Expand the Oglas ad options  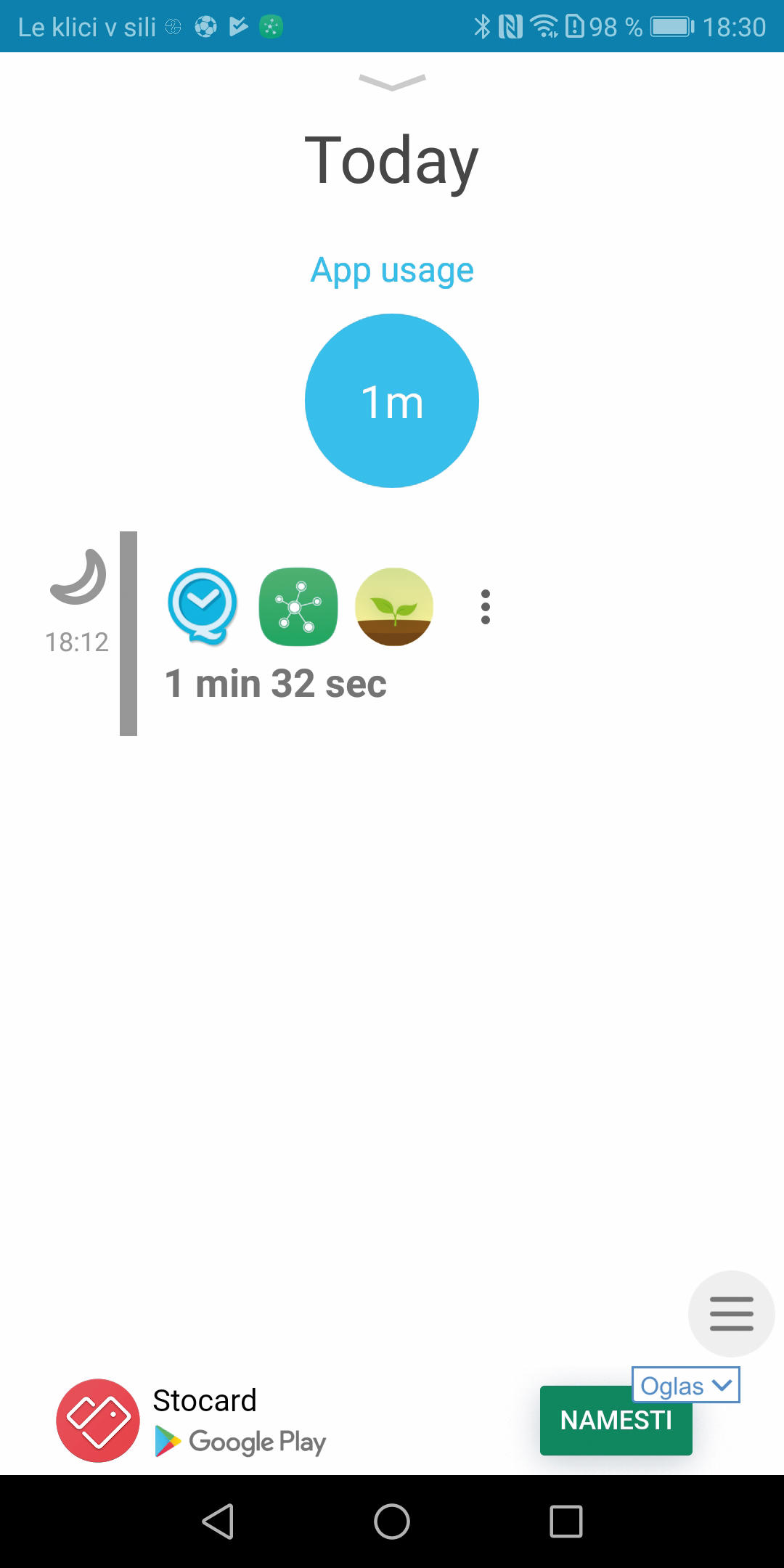click(x=685, y=1385)
